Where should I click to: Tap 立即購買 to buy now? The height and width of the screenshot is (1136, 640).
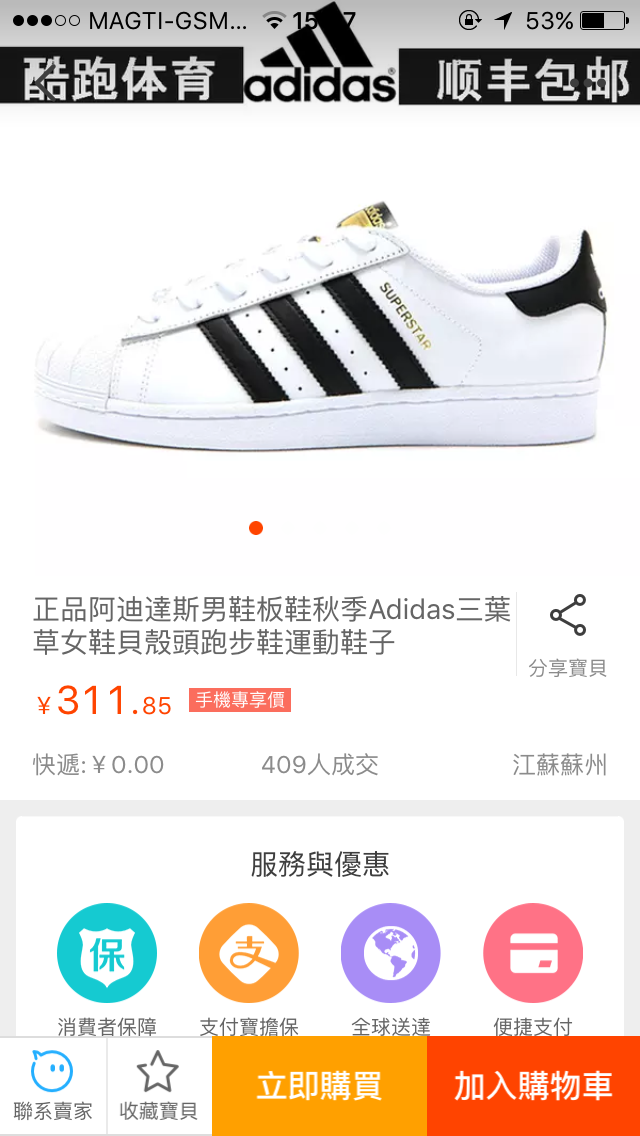click(319, 1086)
